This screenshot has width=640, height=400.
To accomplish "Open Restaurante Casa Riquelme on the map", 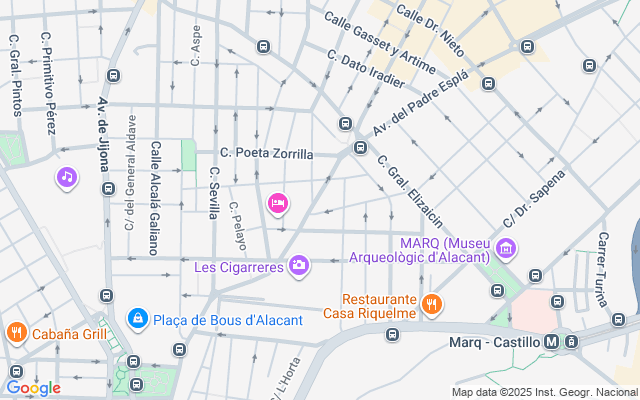I will pos(432,303).
